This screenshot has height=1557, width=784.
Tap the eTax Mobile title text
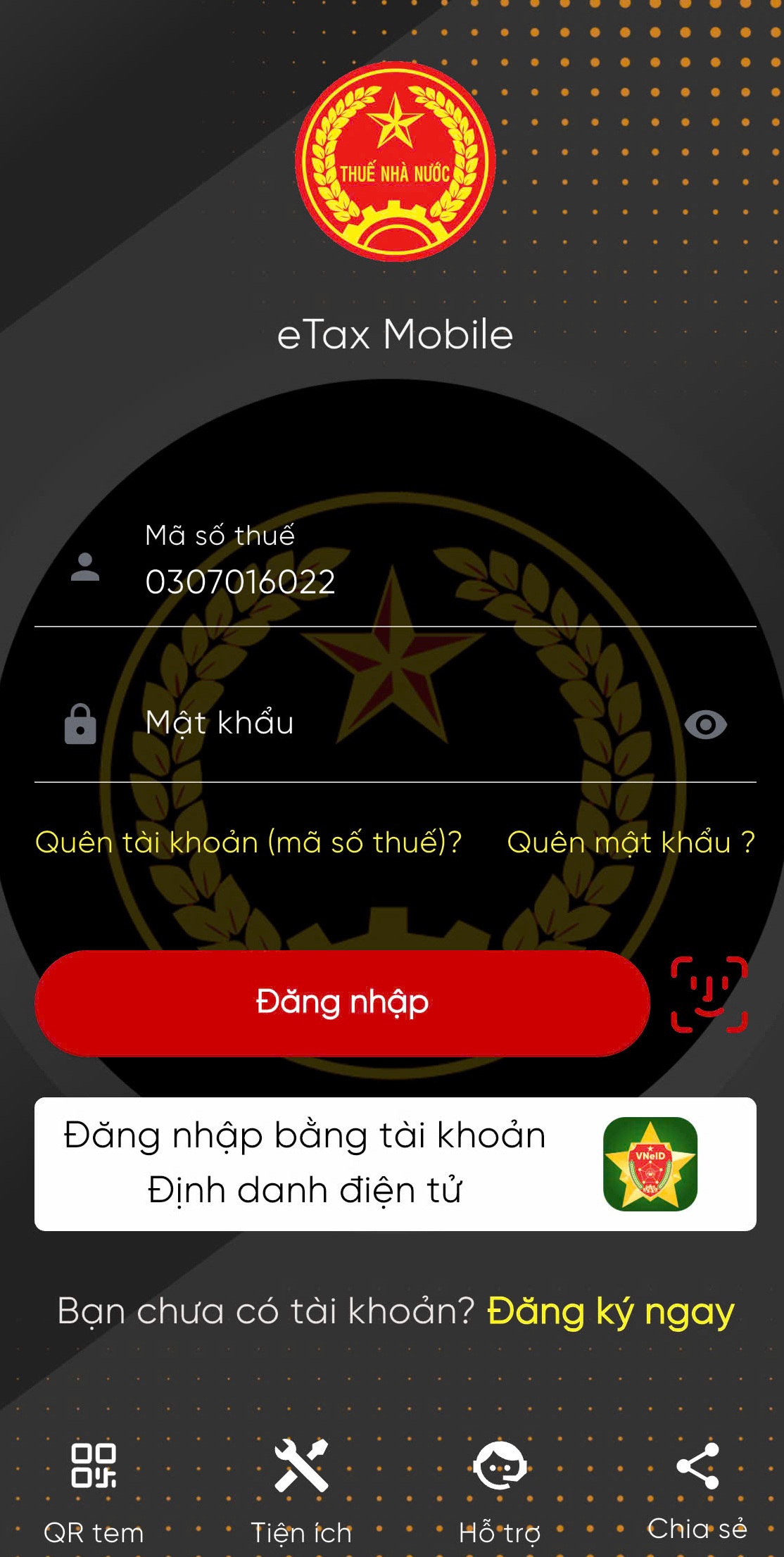tap(392, 336)
